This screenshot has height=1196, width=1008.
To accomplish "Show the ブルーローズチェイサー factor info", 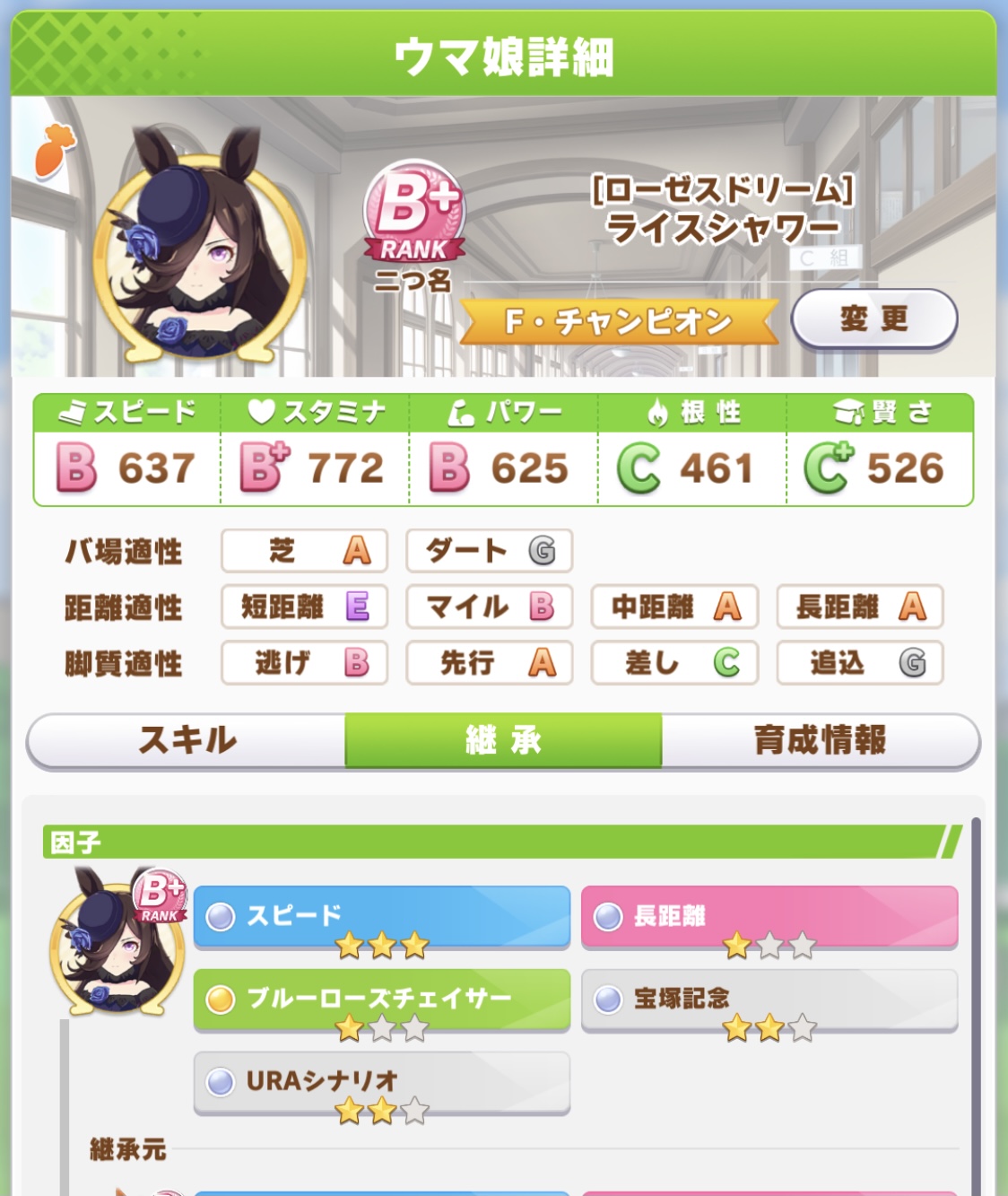I will click(x=382, y=1000).
